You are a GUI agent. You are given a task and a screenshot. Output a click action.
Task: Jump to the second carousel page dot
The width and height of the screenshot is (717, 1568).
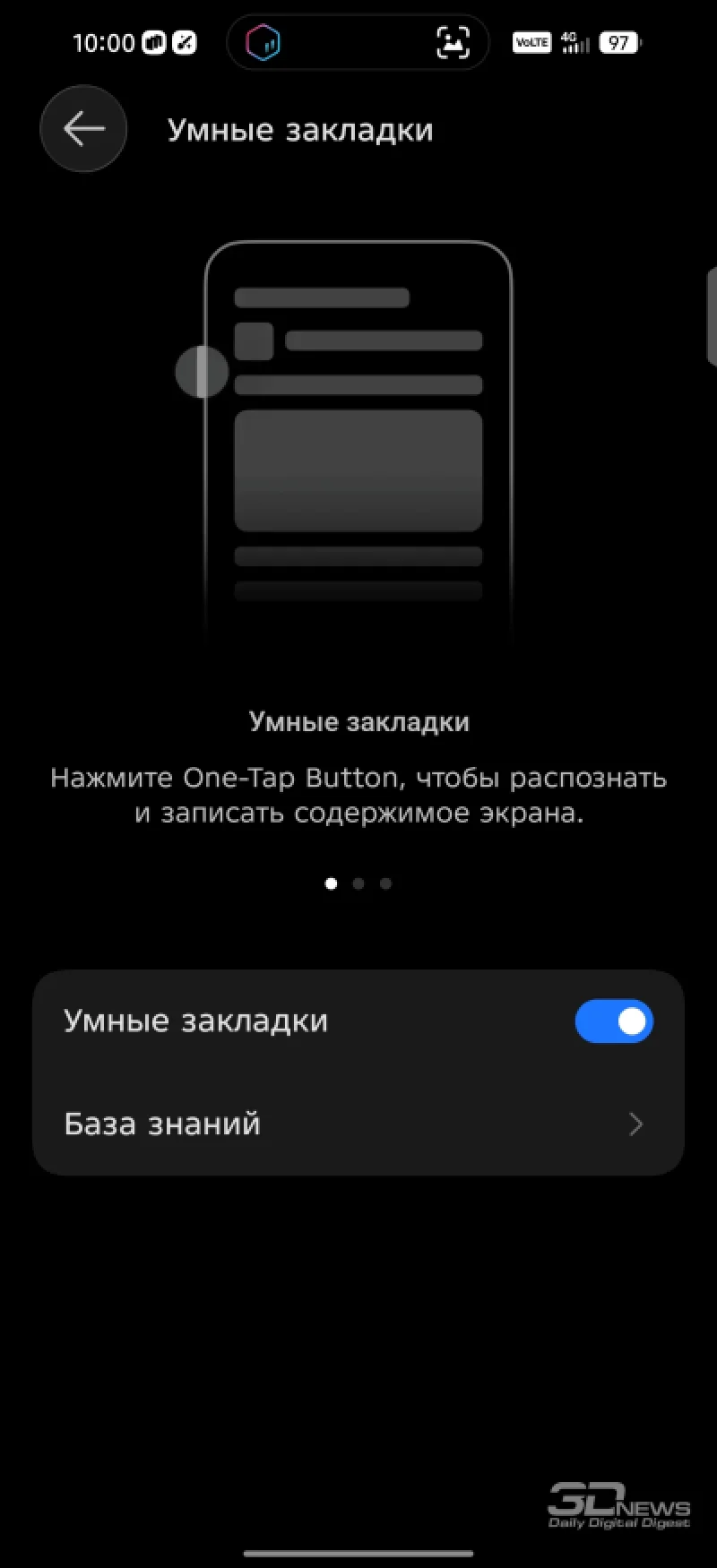pyautogui.click(x=358, y=883)
